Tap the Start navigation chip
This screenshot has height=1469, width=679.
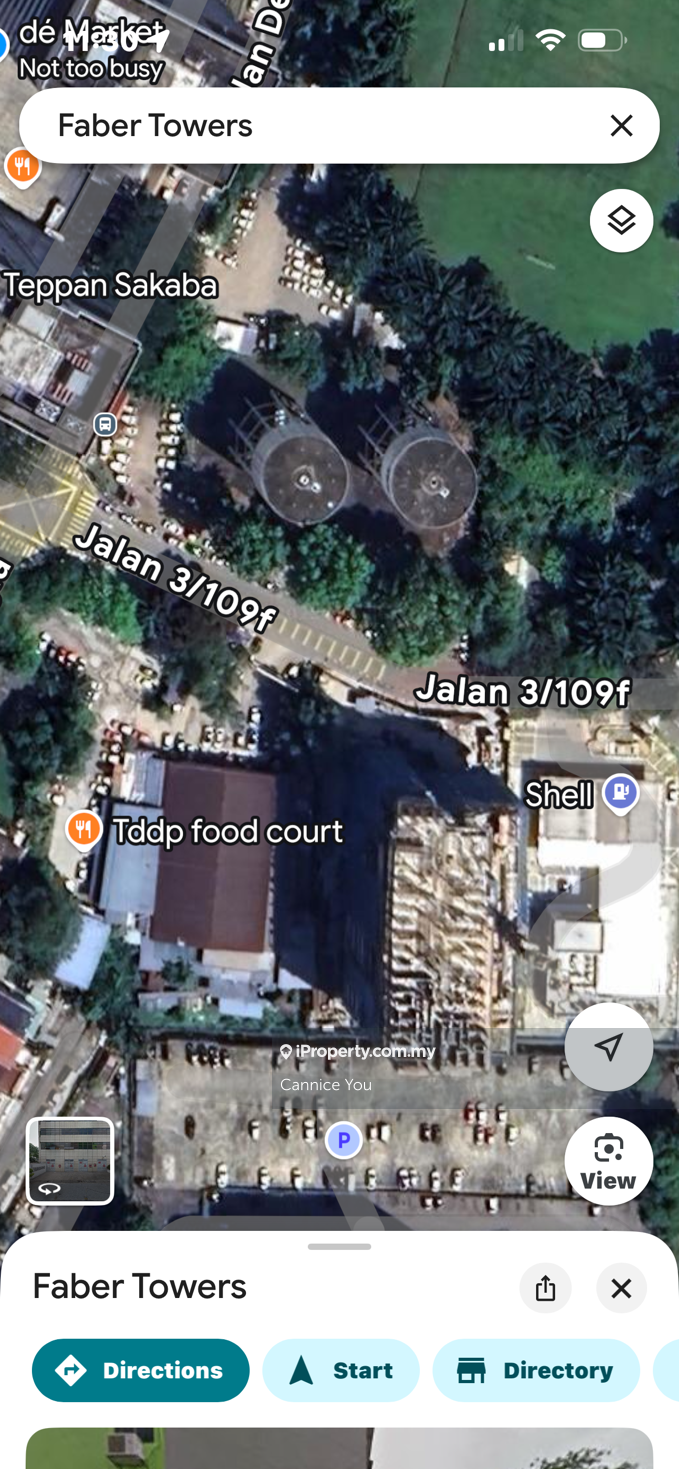341,1370
